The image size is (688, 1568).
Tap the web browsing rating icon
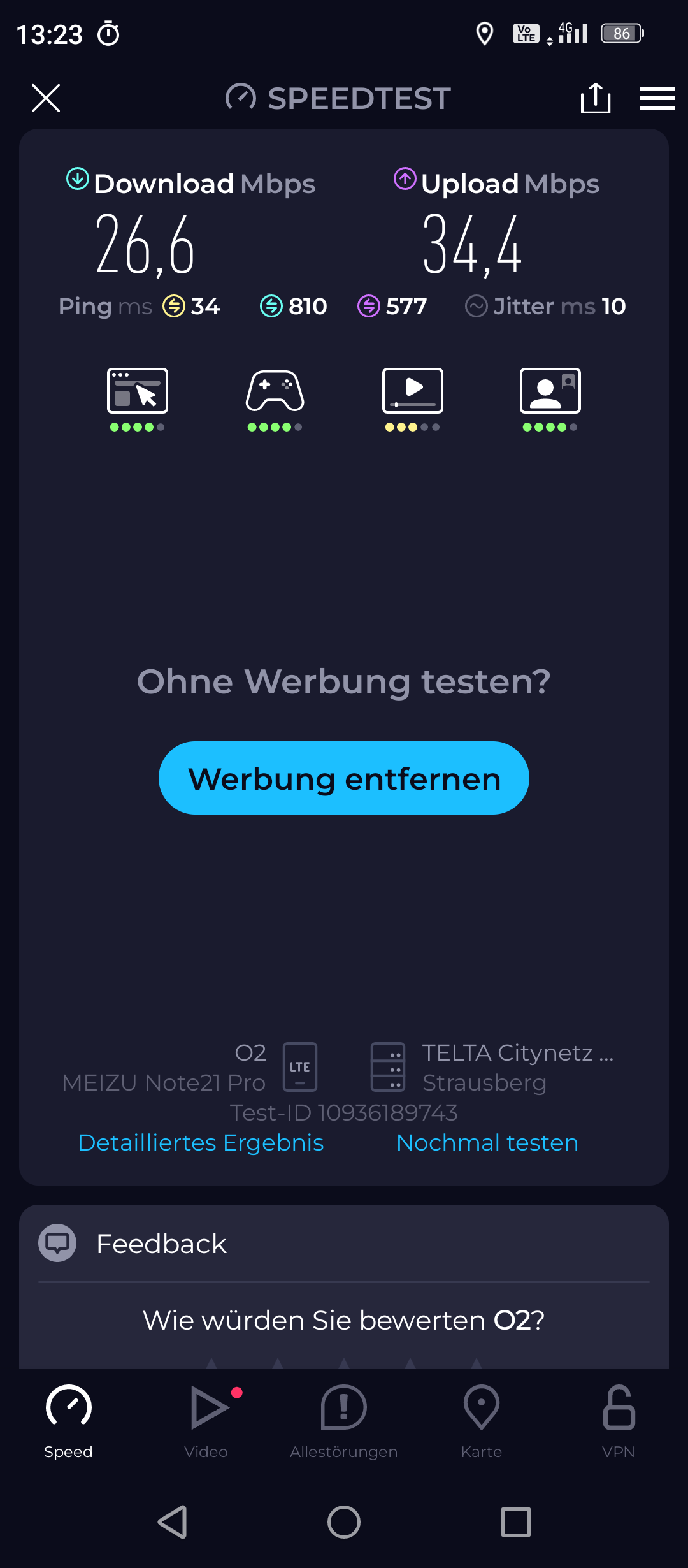(x=138, y=400)
